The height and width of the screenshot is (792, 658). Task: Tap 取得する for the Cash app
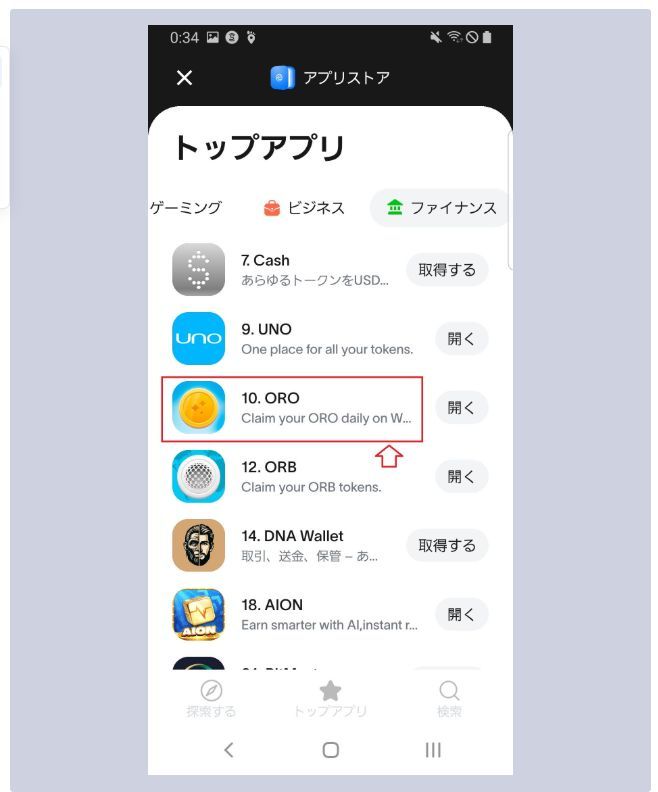click(446, 270)
